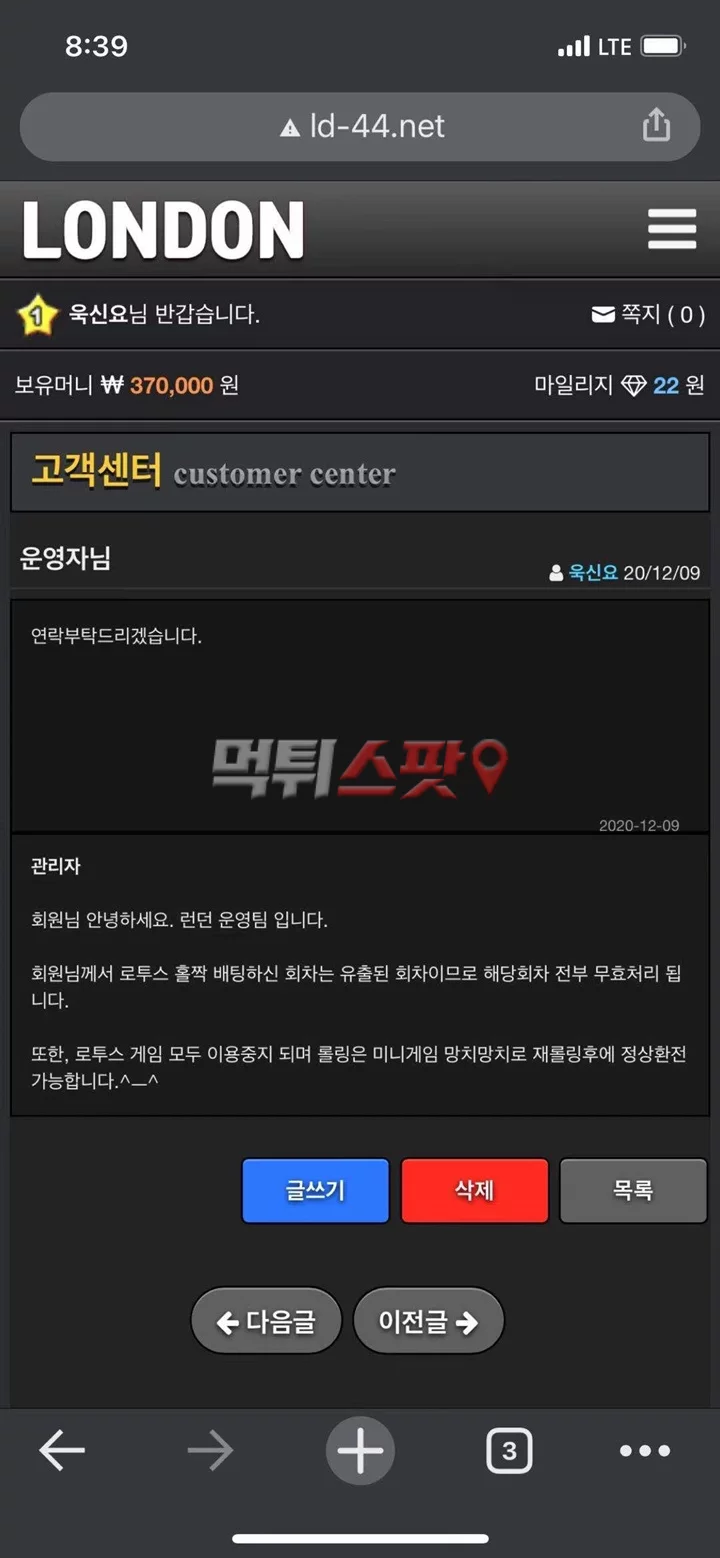Image resolution: width=720 pixels, height=1558 pixels.
Task: Tap the 글쓰기 write button
Action: [315, 1190]
